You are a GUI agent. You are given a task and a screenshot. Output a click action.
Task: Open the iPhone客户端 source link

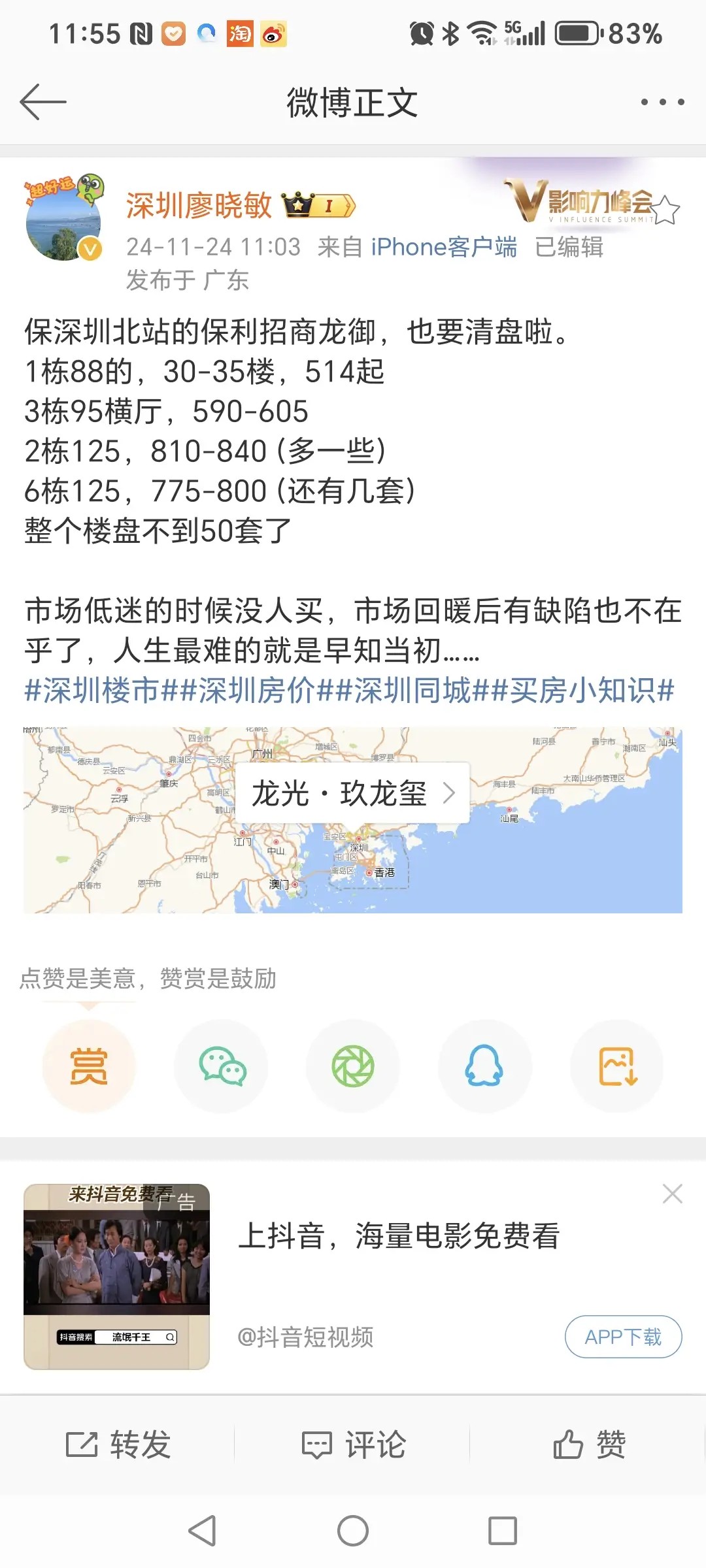[x=444, y=247]
